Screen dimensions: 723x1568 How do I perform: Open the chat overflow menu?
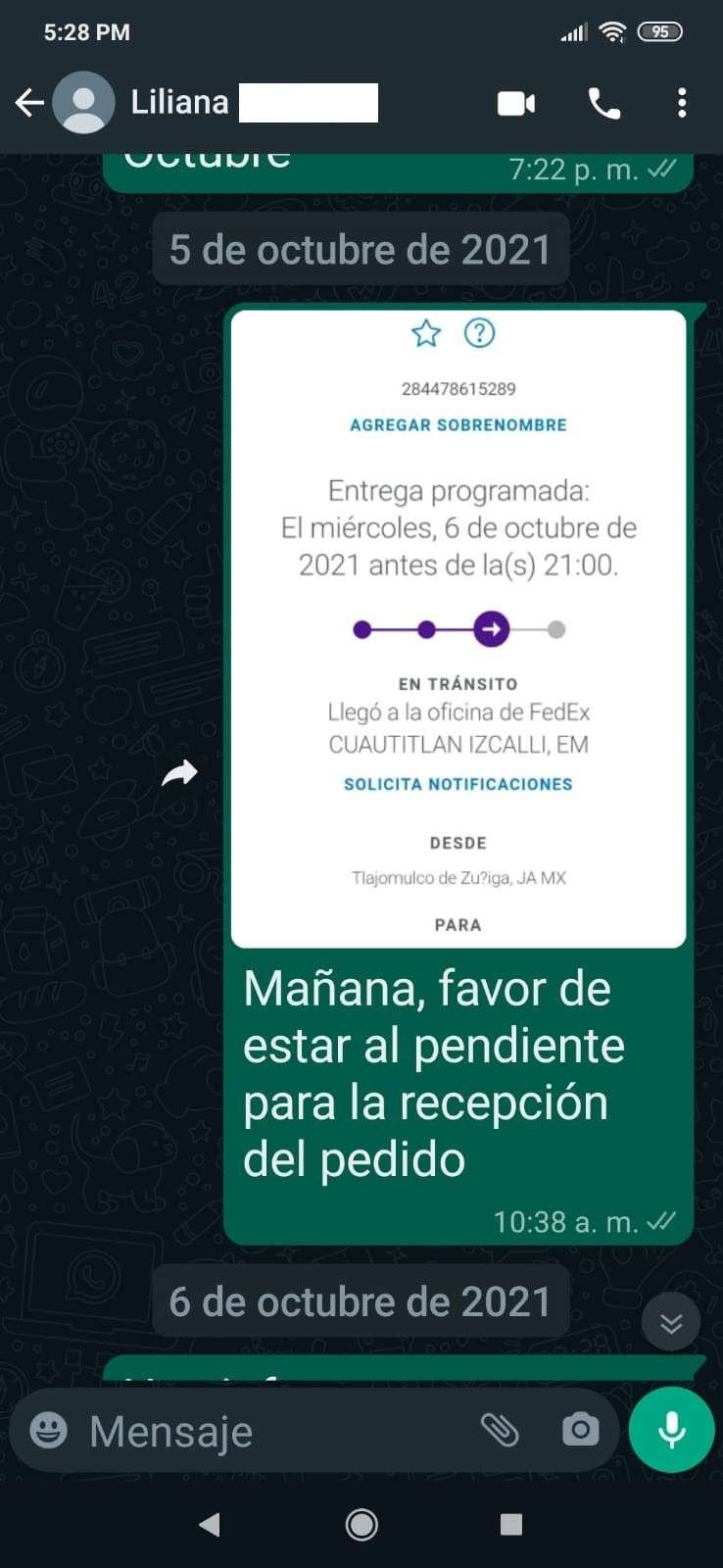click(x=682, y=103)
